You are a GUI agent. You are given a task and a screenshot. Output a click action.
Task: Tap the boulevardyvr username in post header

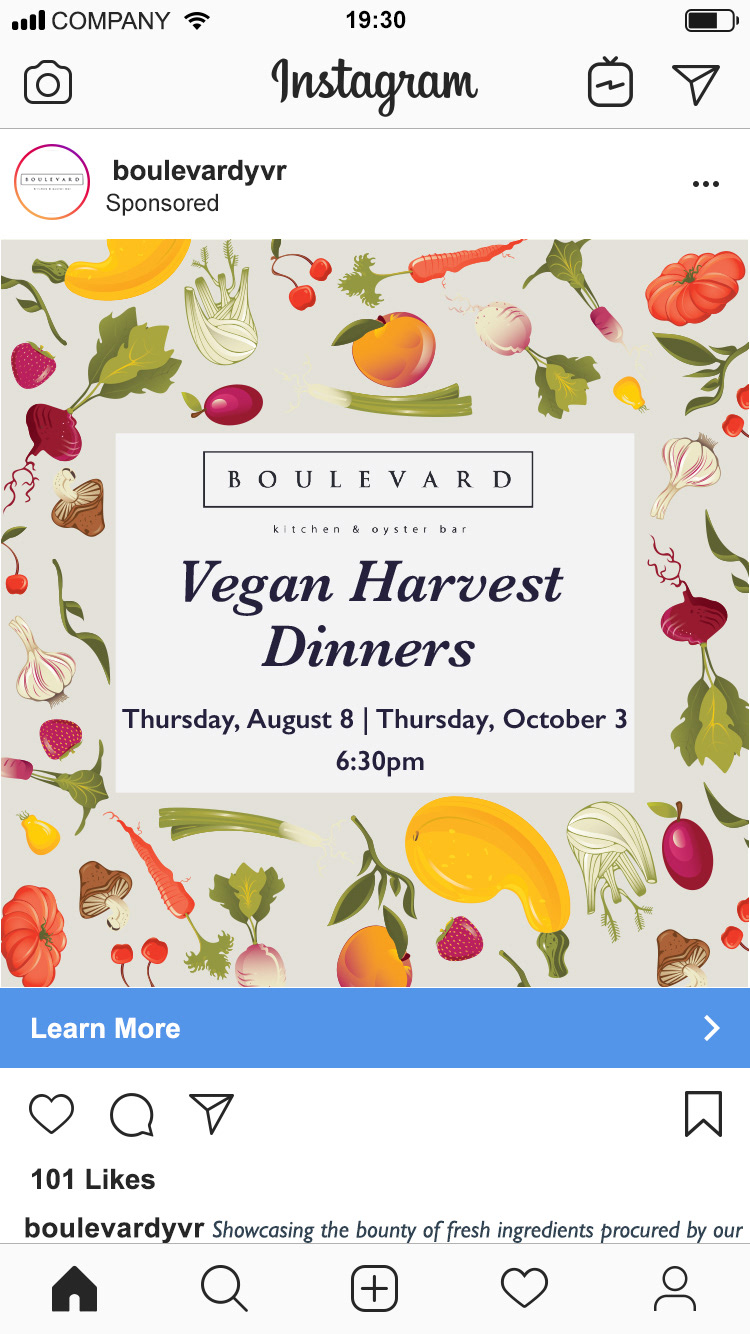(x=199, y=171)
